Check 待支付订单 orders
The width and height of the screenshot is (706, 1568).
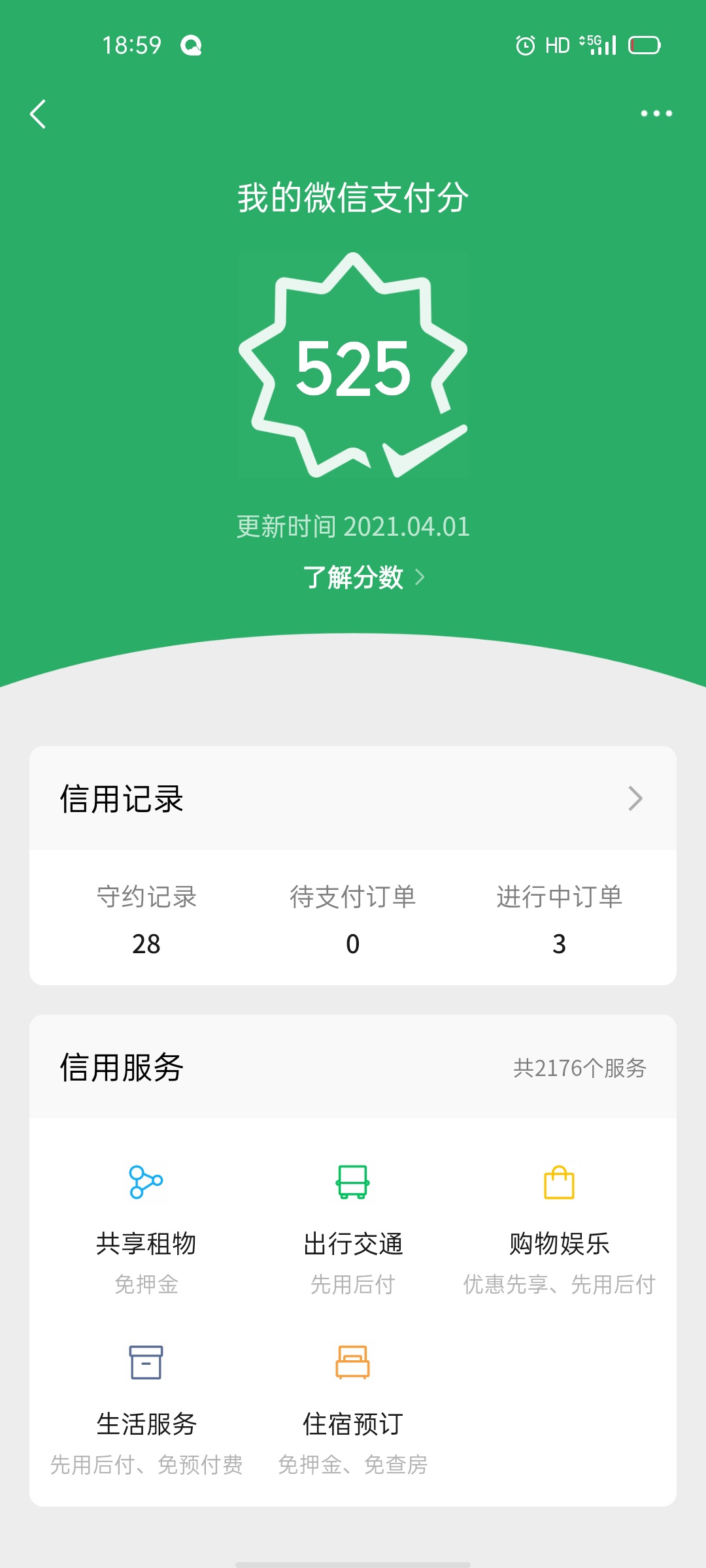point(353,919)
